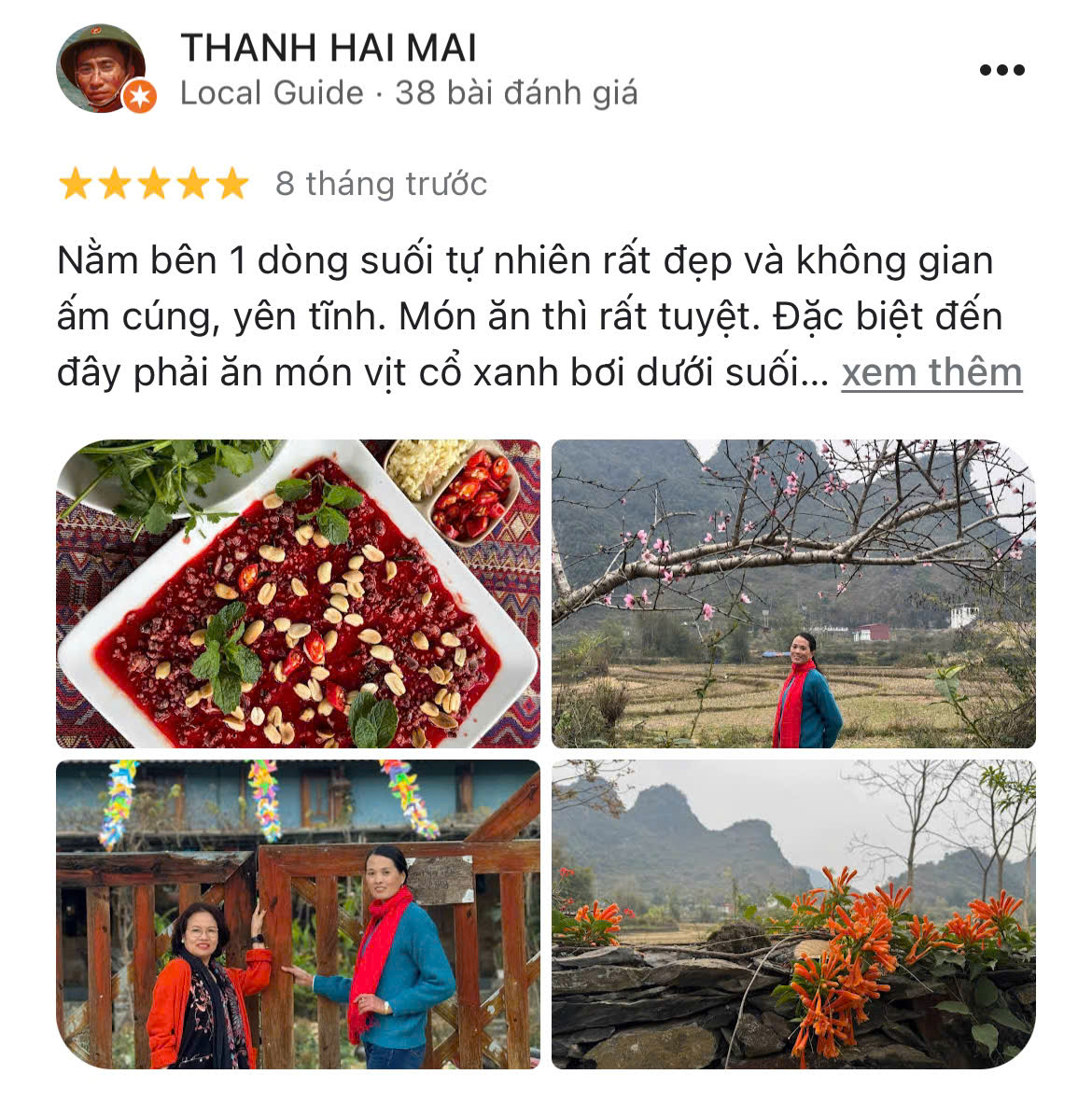Screen dimensions: 1092x1102
Task: Open the three-dot menu on the review
Action: (1001, 70)
